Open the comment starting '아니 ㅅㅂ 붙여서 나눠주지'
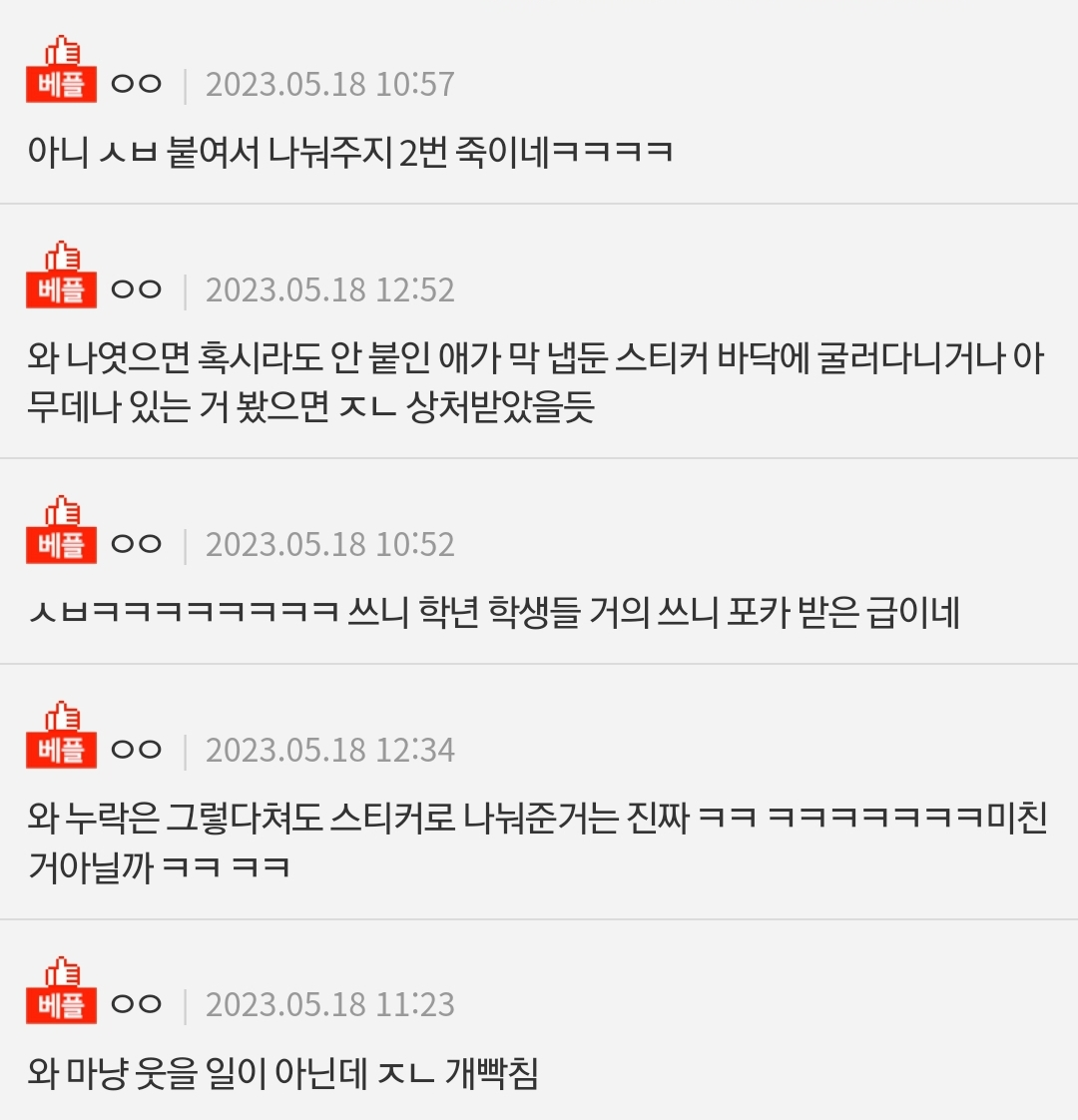This screenshot has height=1120, width=1078. (x=349, y=153)
